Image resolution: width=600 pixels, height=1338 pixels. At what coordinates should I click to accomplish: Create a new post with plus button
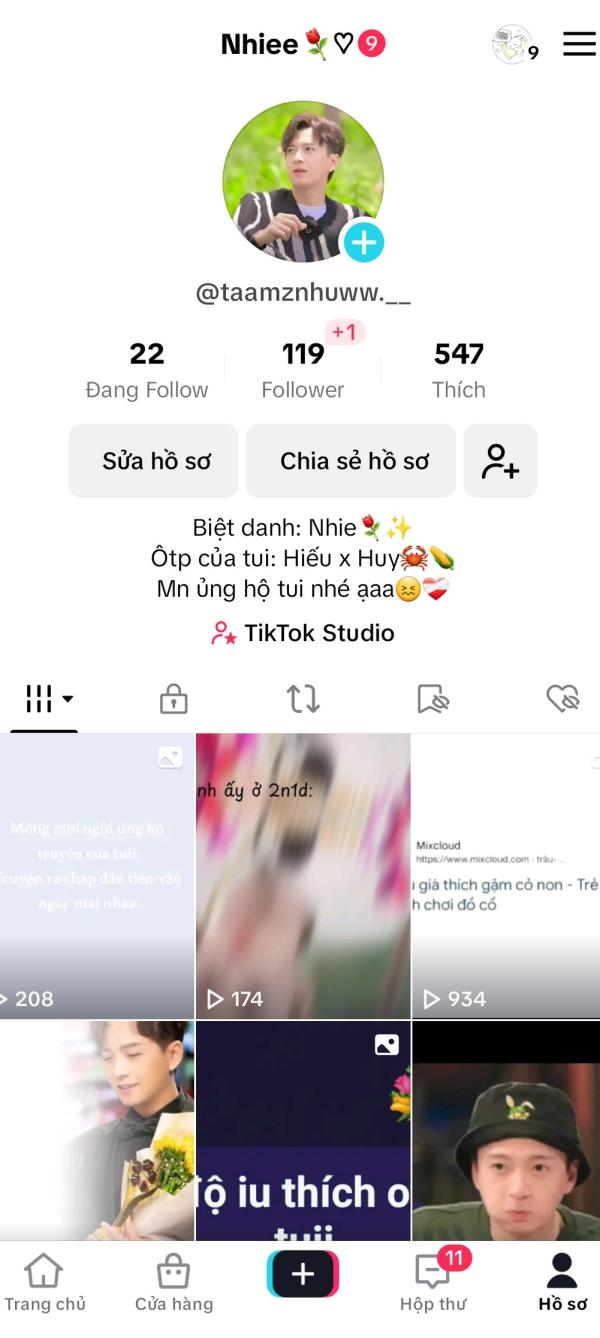click(x=303, y=1274)
